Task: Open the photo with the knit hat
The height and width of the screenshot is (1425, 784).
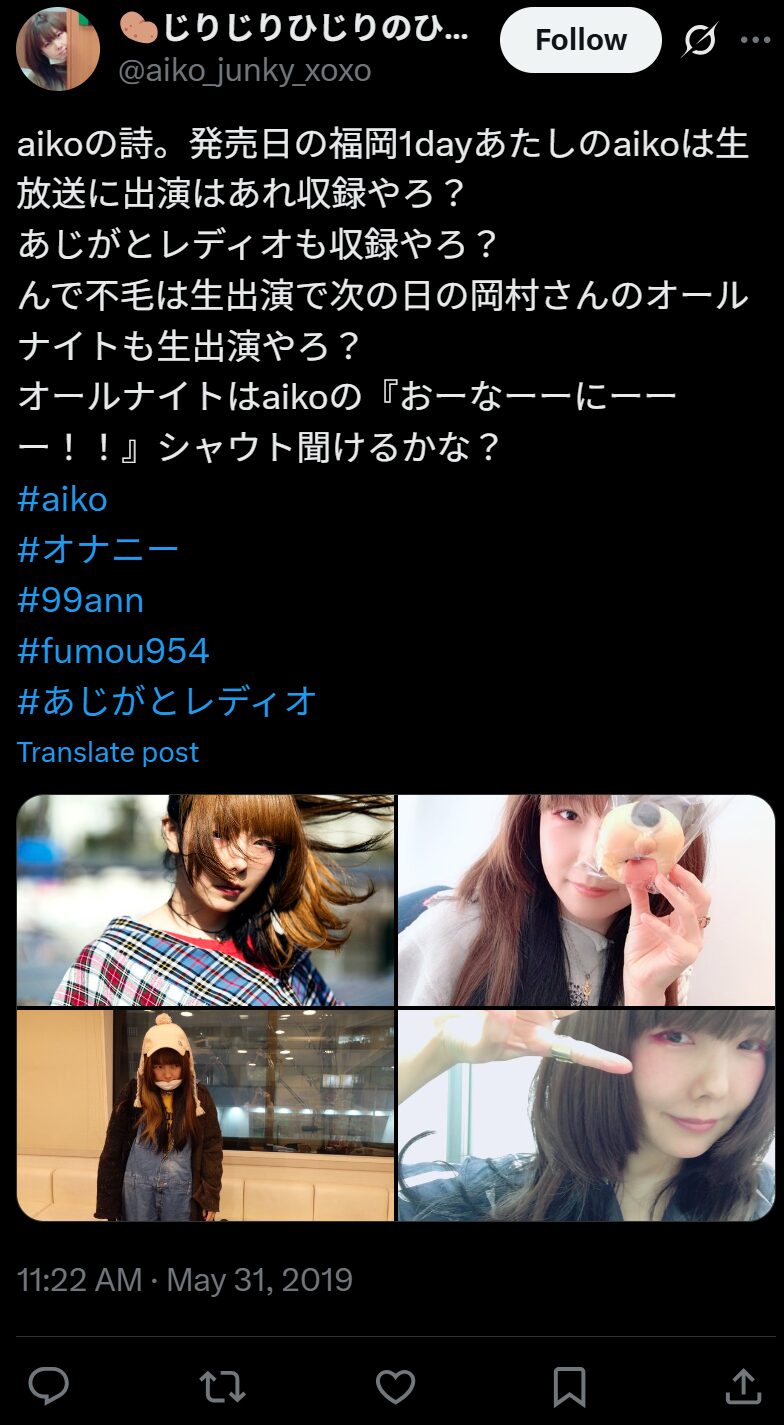Action: pos(205,1115)
